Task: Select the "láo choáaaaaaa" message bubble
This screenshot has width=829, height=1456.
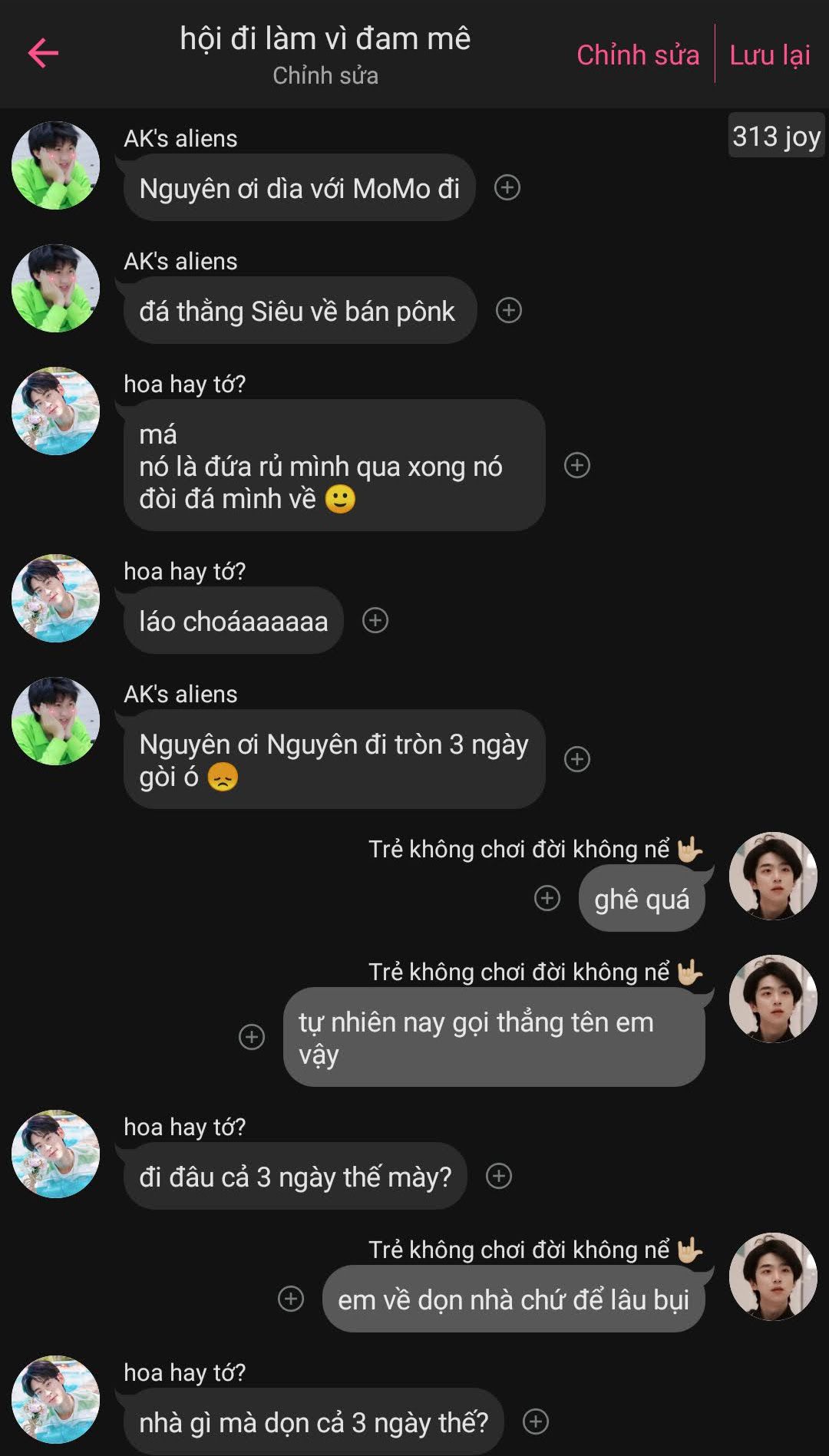Action: 233,621
